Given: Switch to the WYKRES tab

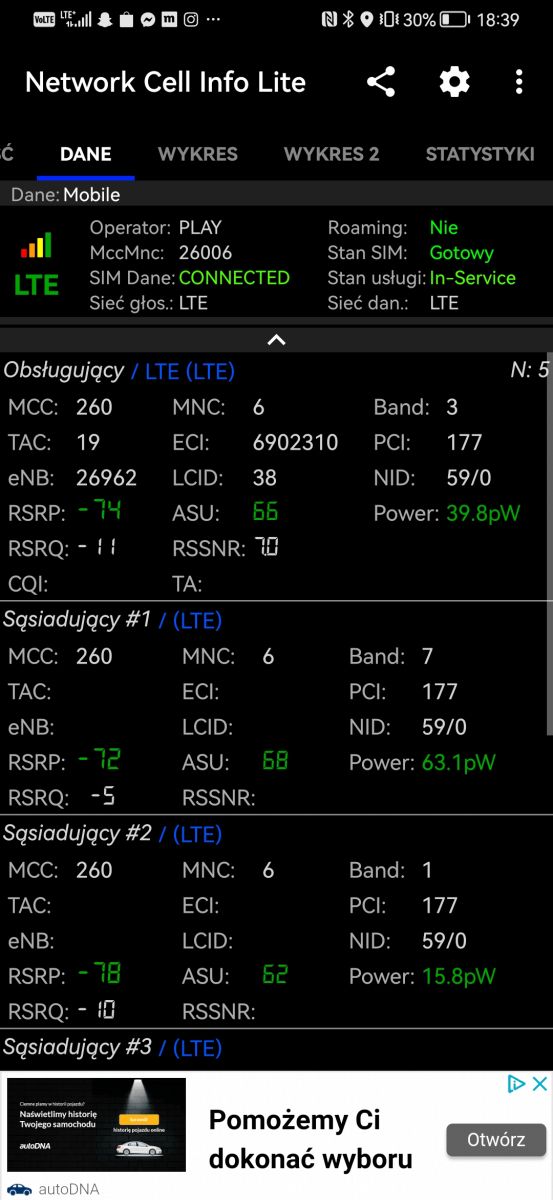Looking at the screenshot, I should [198, 154].
